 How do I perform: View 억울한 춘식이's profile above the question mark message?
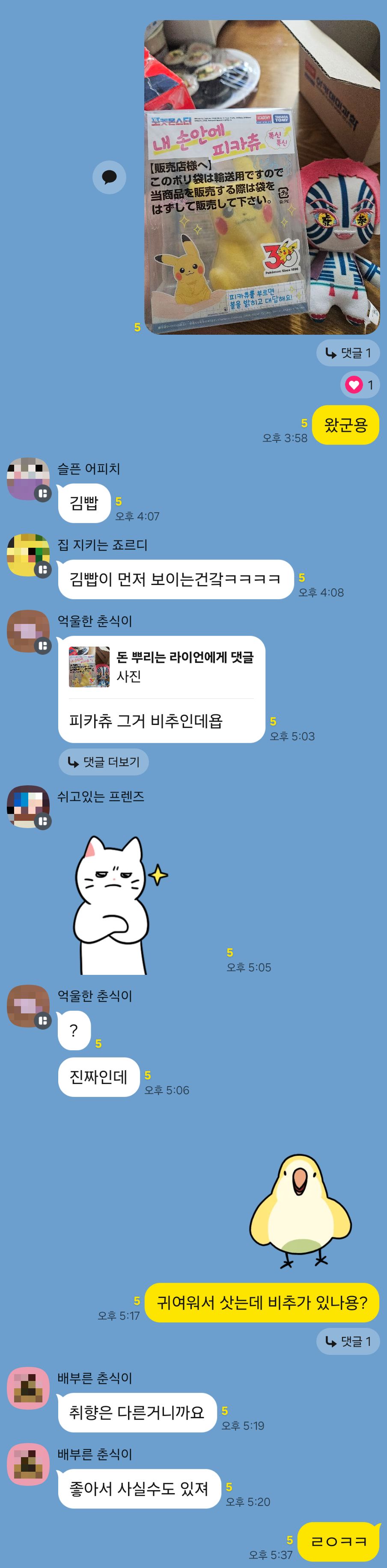28,1006
